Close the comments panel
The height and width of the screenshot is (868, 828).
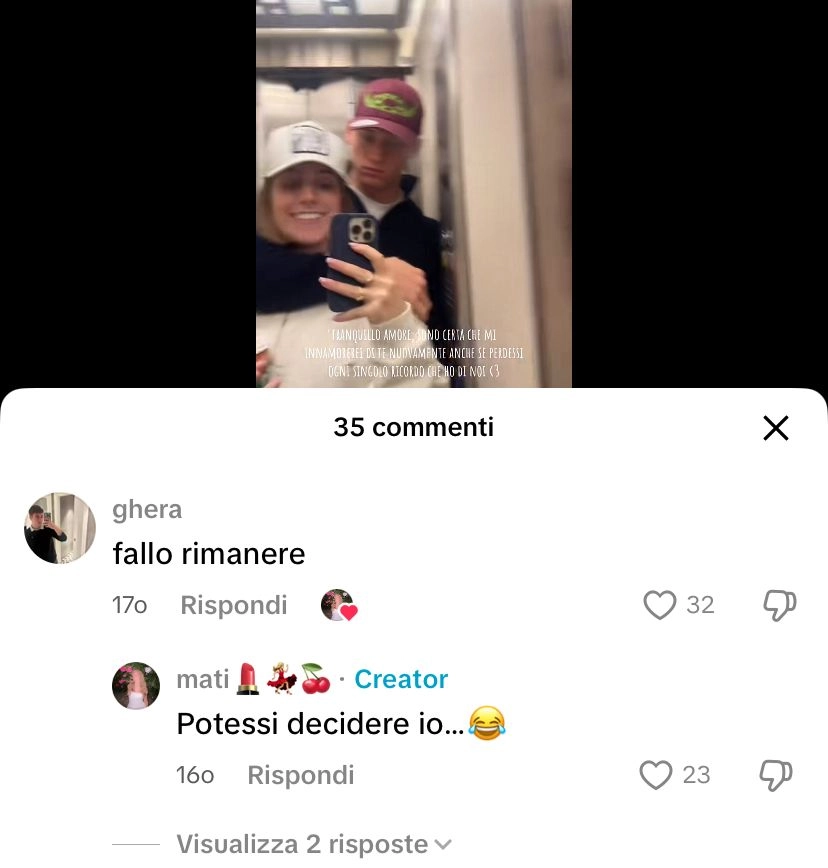point(776,428)
